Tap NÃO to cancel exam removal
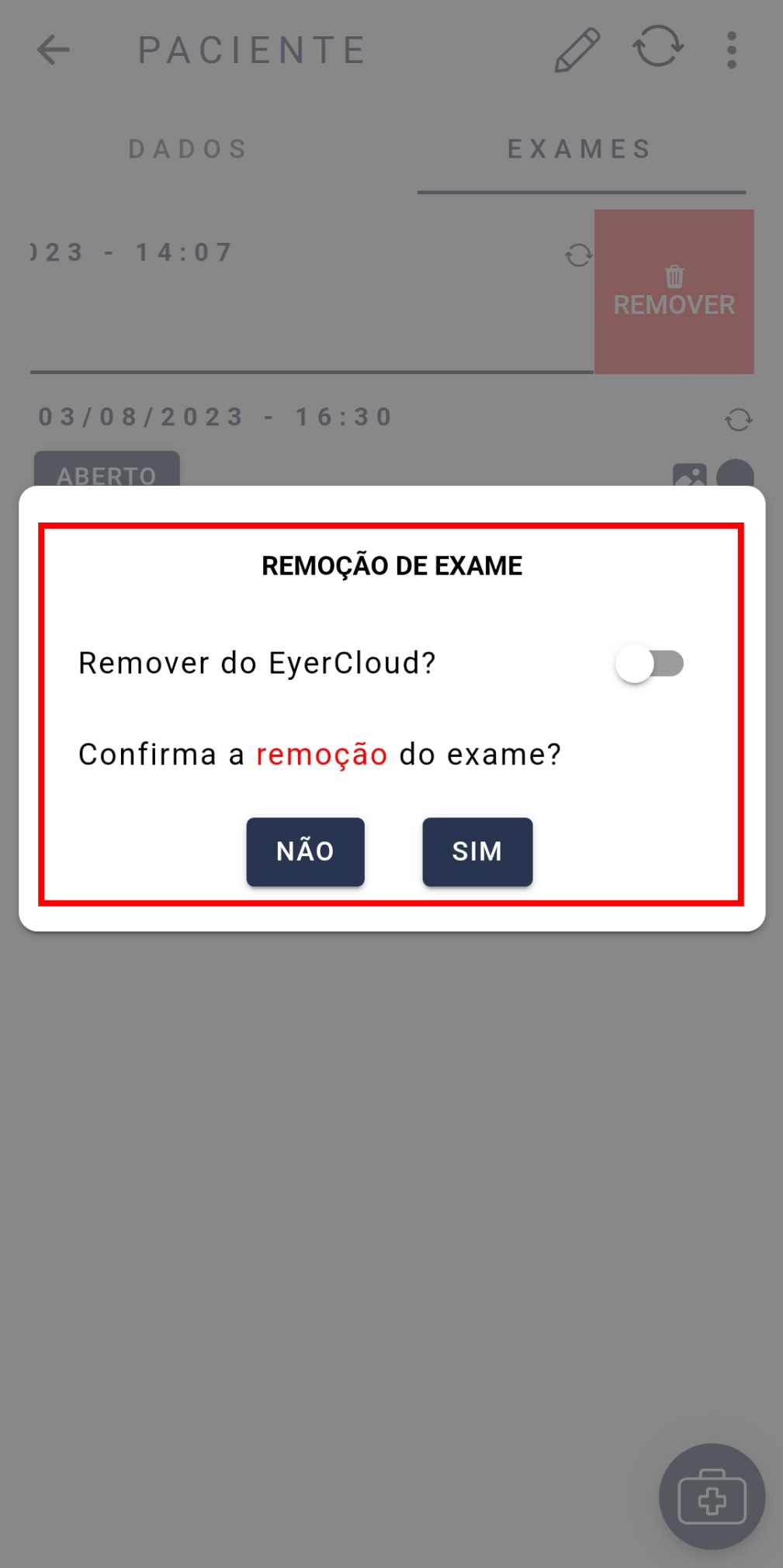Image resolution: width=783 pixels, height=1568 pixels. pos(305,852)
